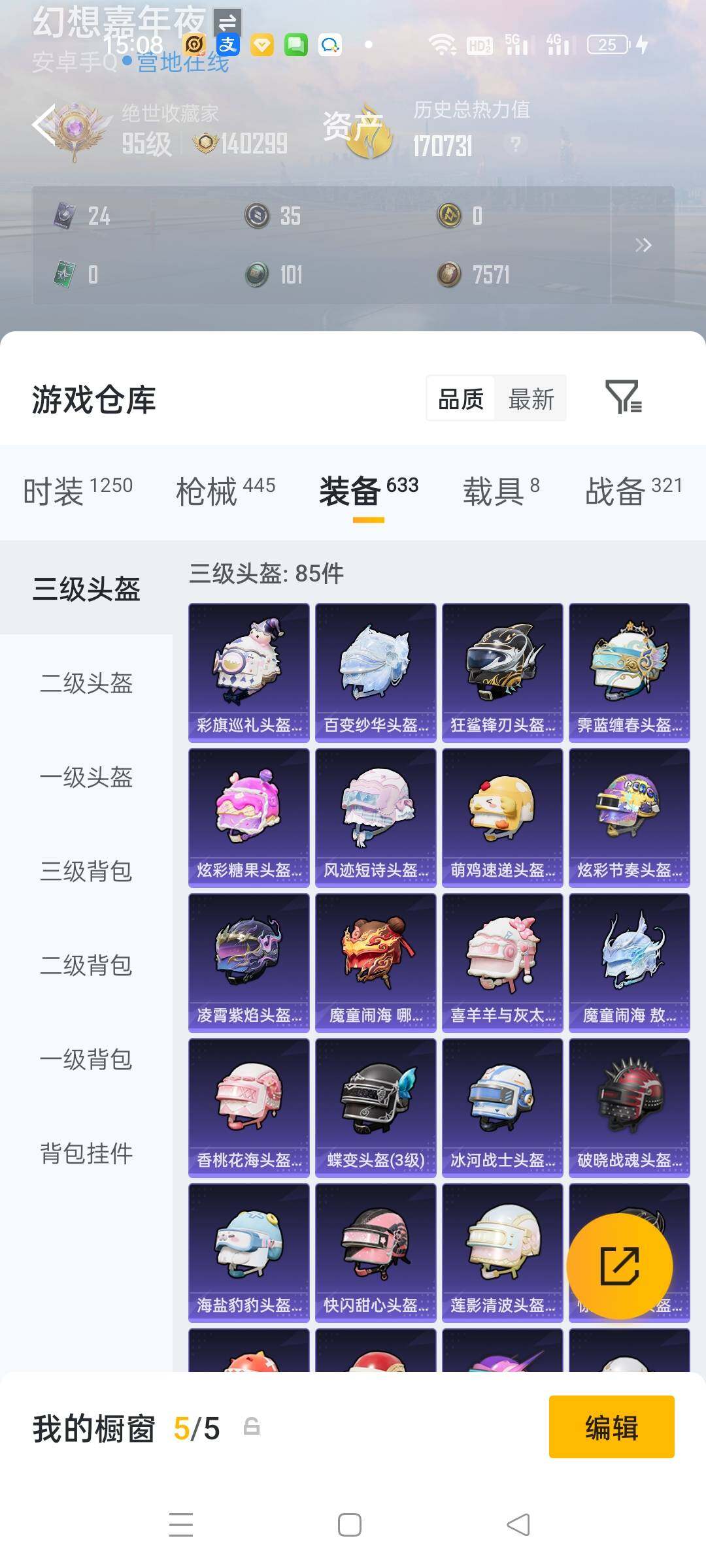
Task: Tap the battery indicator showing 25
Action: (605, 46)
